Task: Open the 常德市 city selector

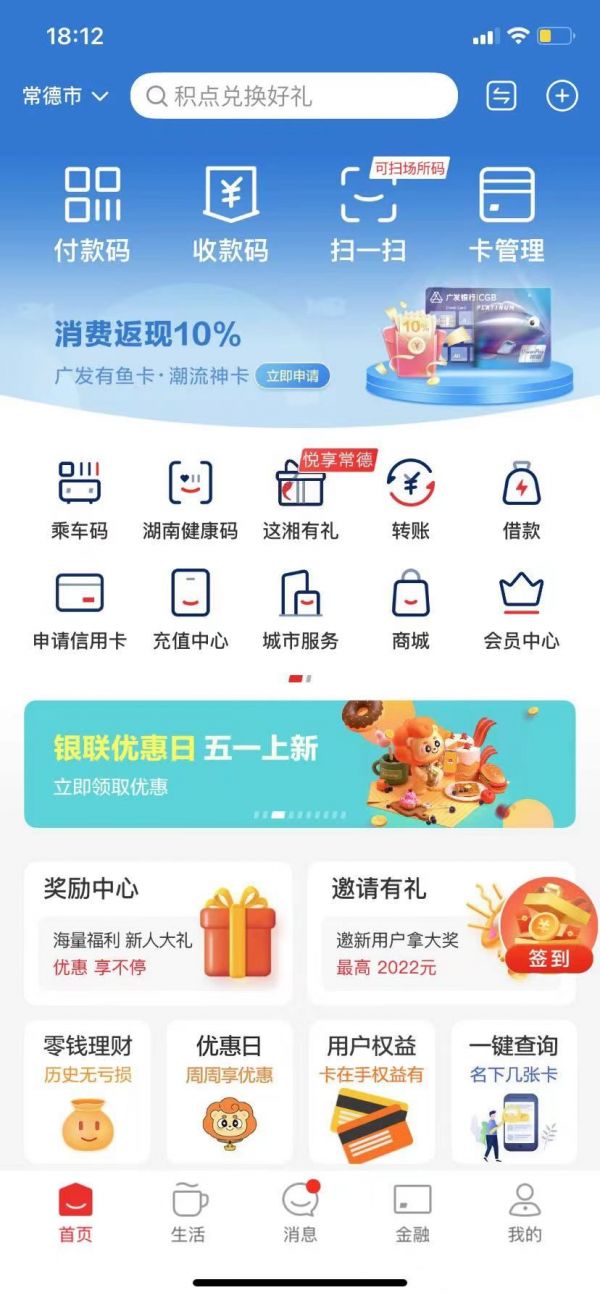Action: coord(65,97)
